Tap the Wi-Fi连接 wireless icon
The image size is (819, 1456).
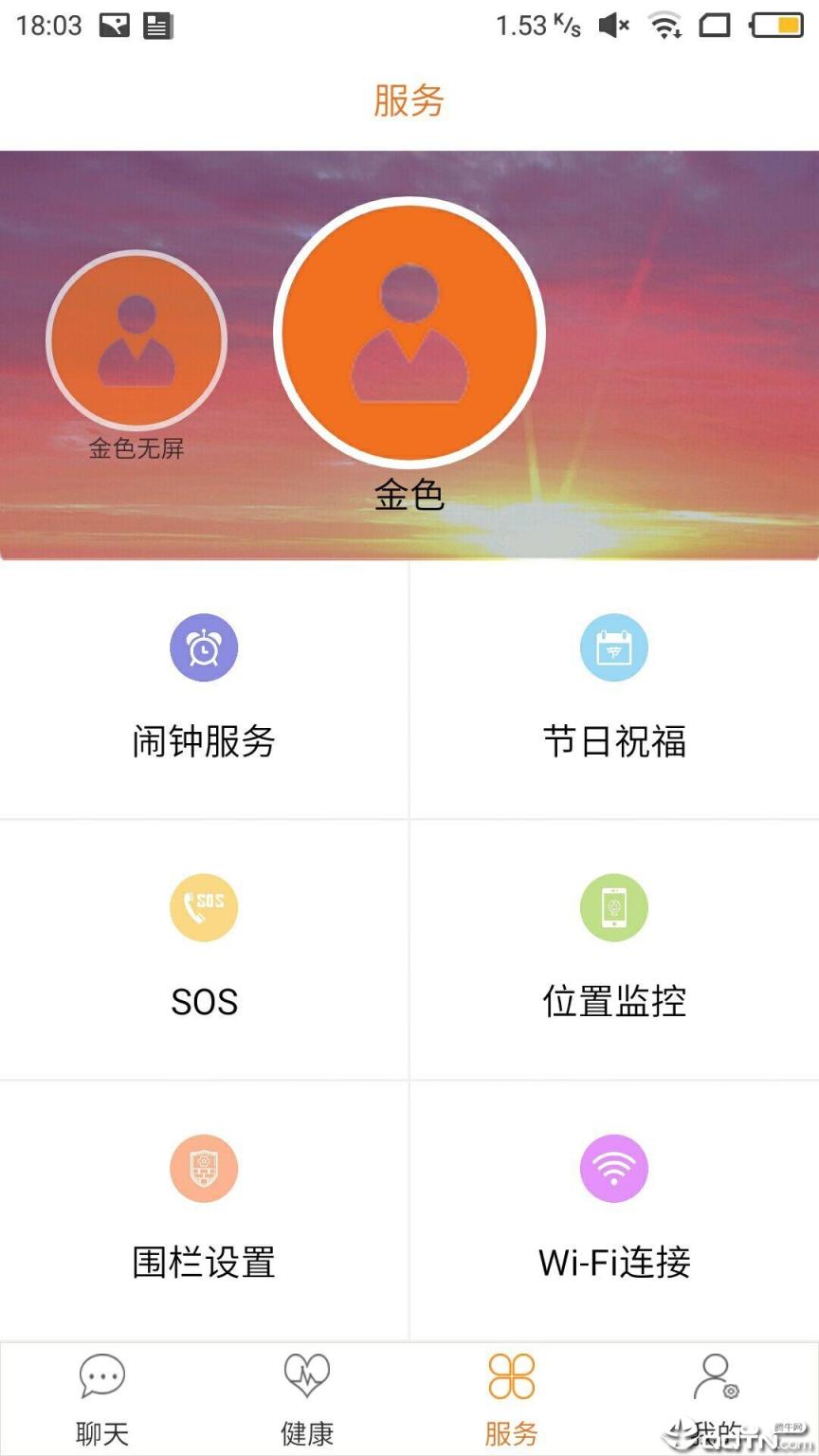coord(613,1168)
